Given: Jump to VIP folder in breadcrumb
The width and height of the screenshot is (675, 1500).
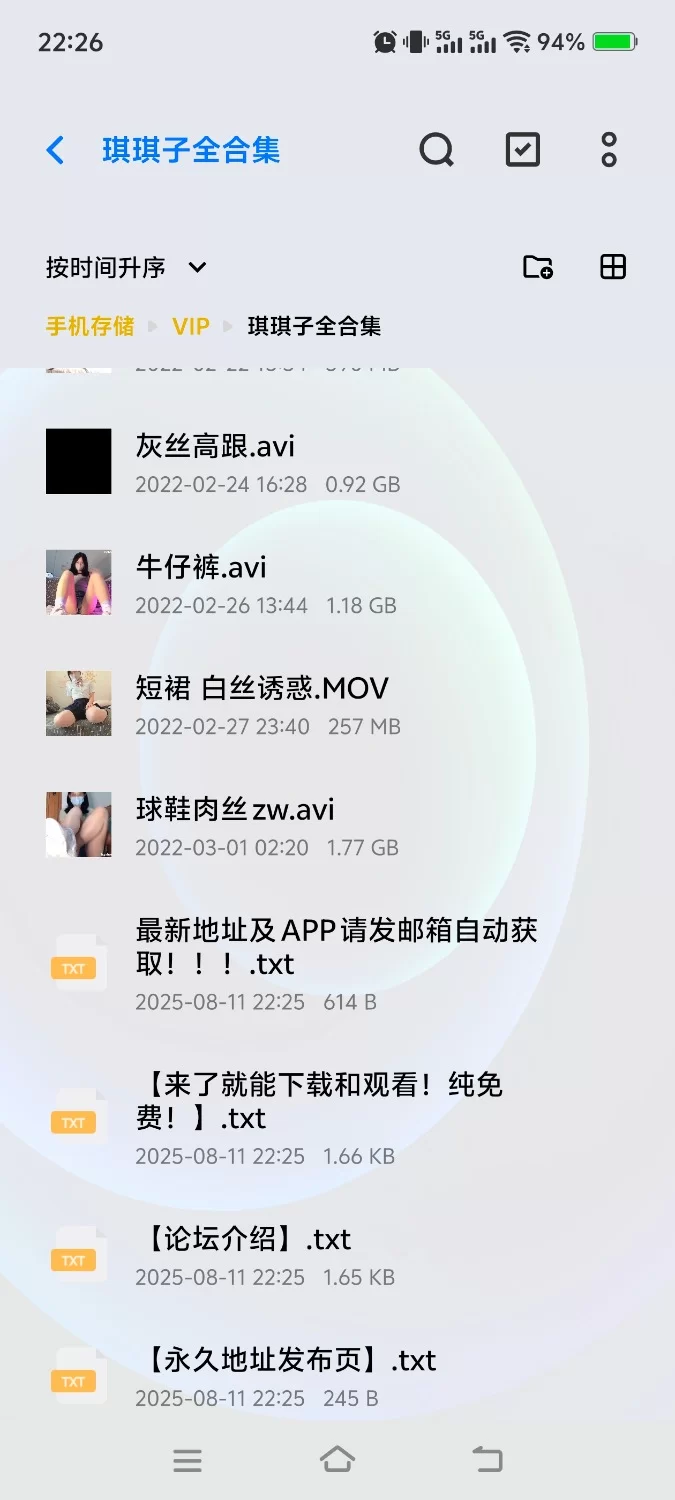Looking at the screenshot, I should coord(191,326).
